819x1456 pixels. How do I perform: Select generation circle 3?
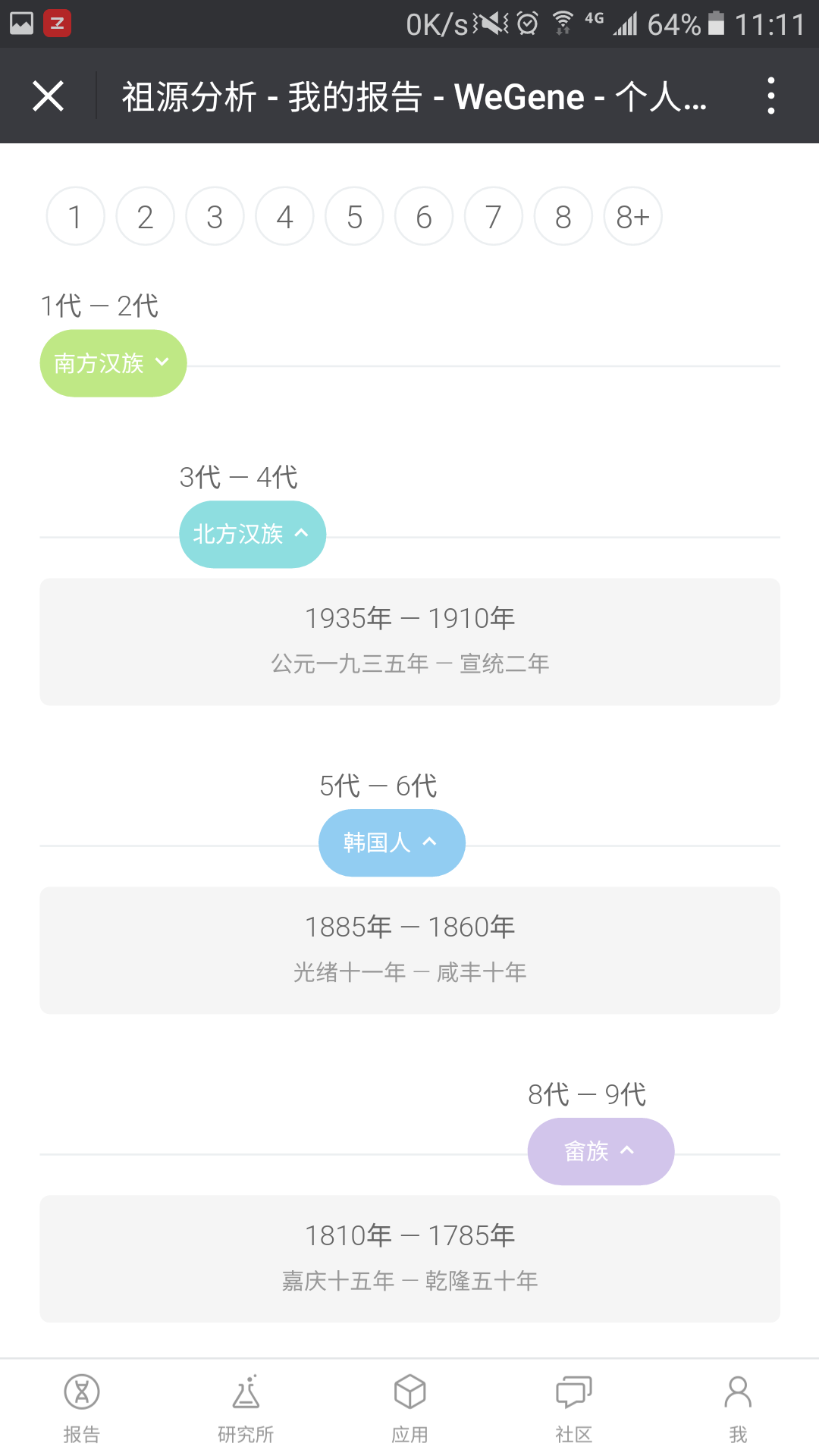[215, 216]
